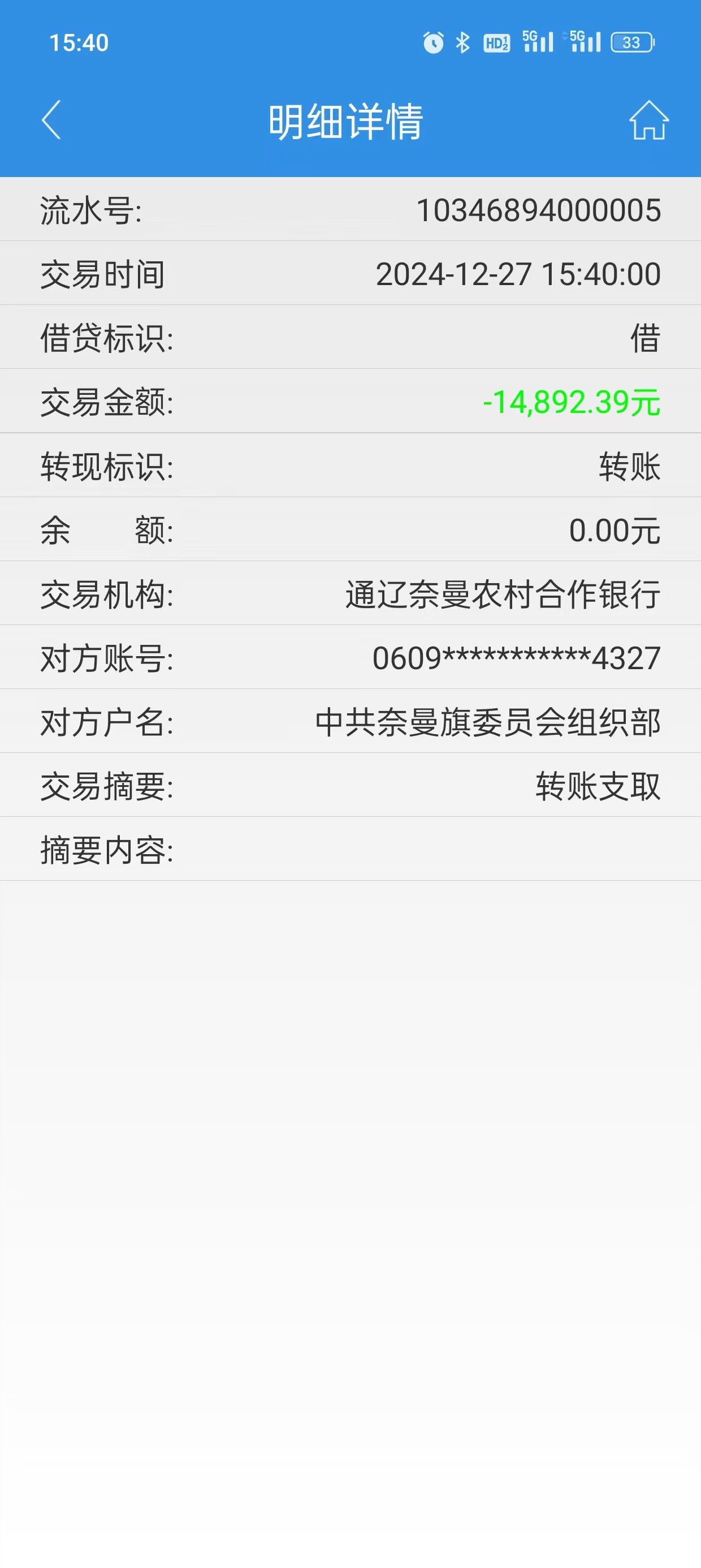Open the home icon in the header
The width and height of the screenshot is (701, 1568).
[x=648, y=120]
